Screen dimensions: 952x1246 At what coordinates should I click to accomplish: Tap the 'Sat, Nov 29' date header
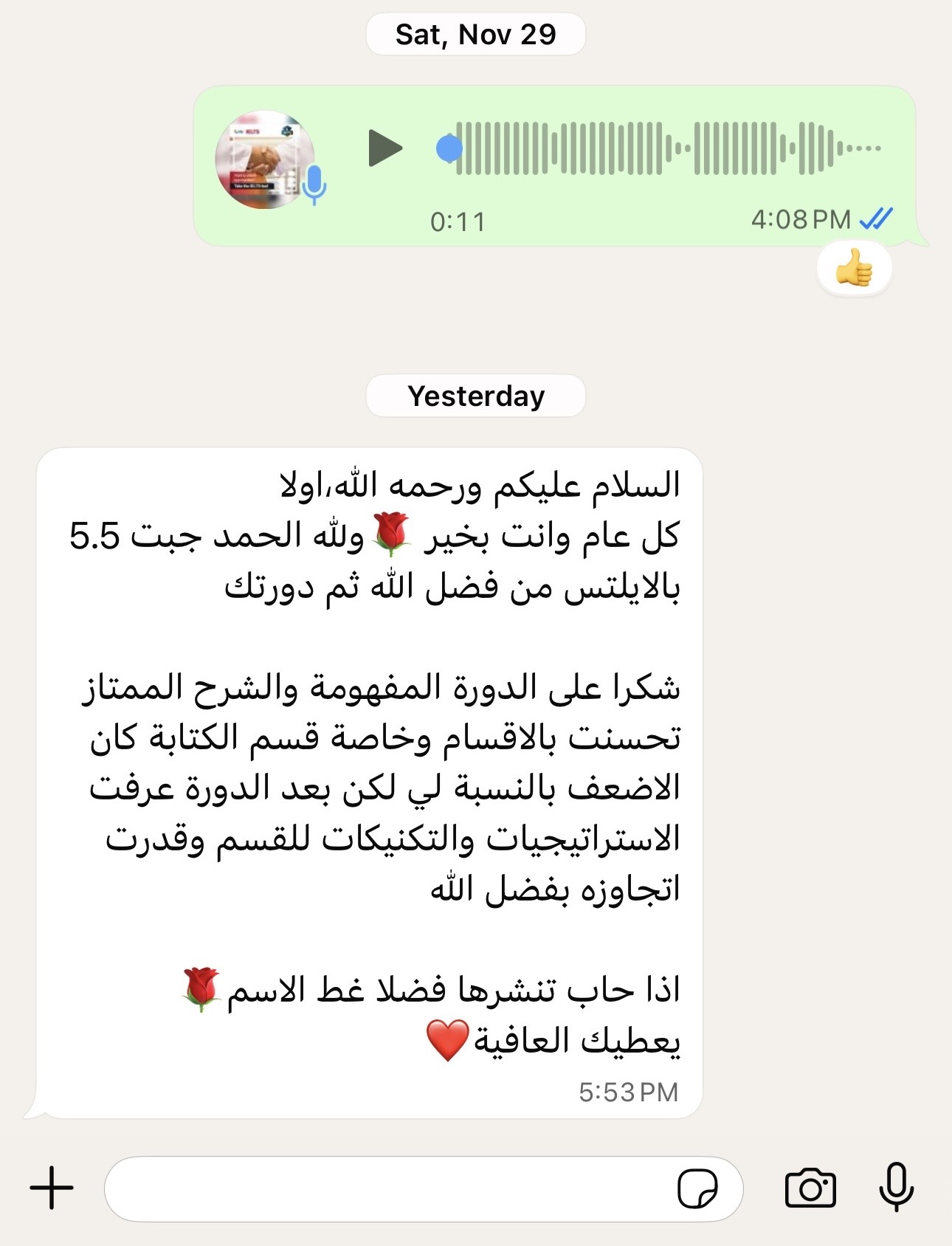(x=476, y=33)
